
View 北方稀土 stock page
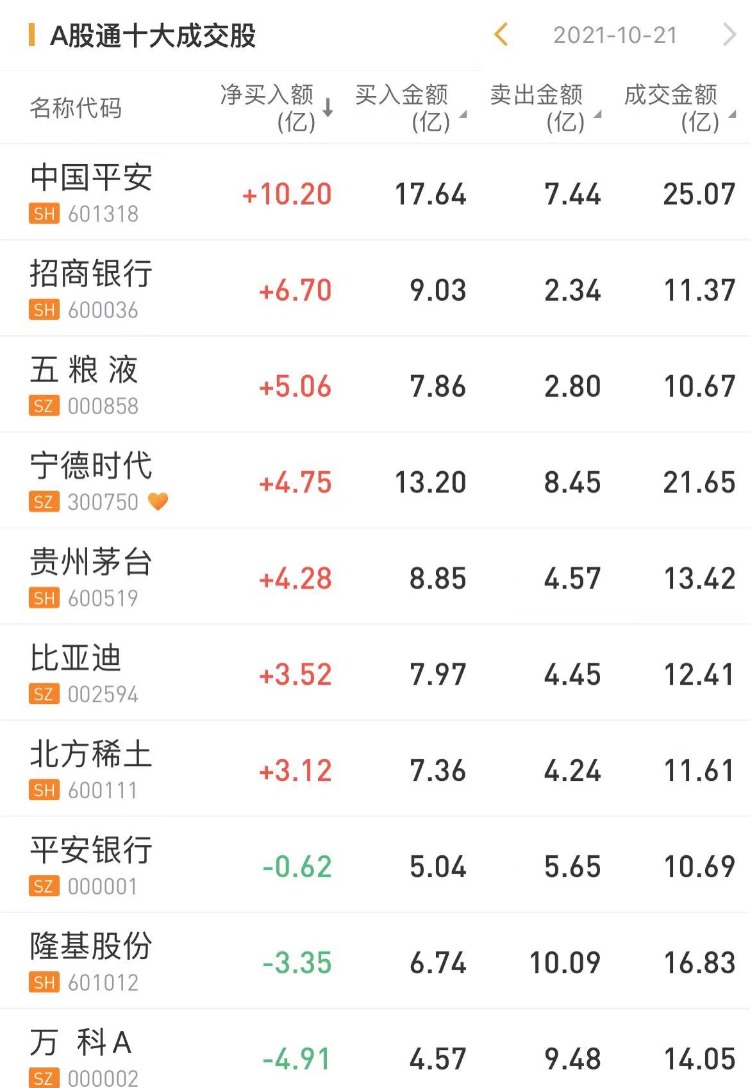click(x=92, y=768)
